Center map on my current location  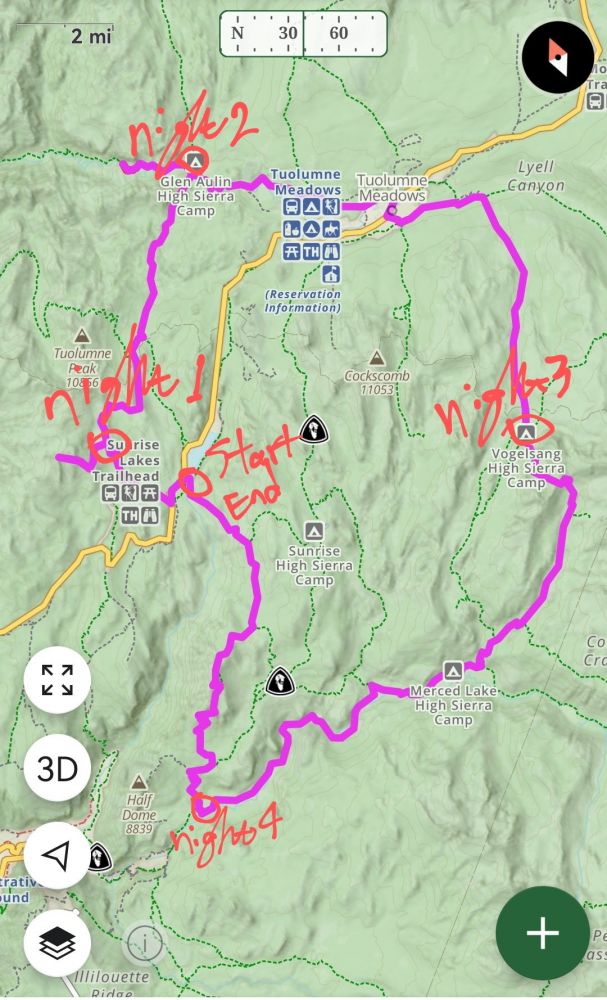57,856
